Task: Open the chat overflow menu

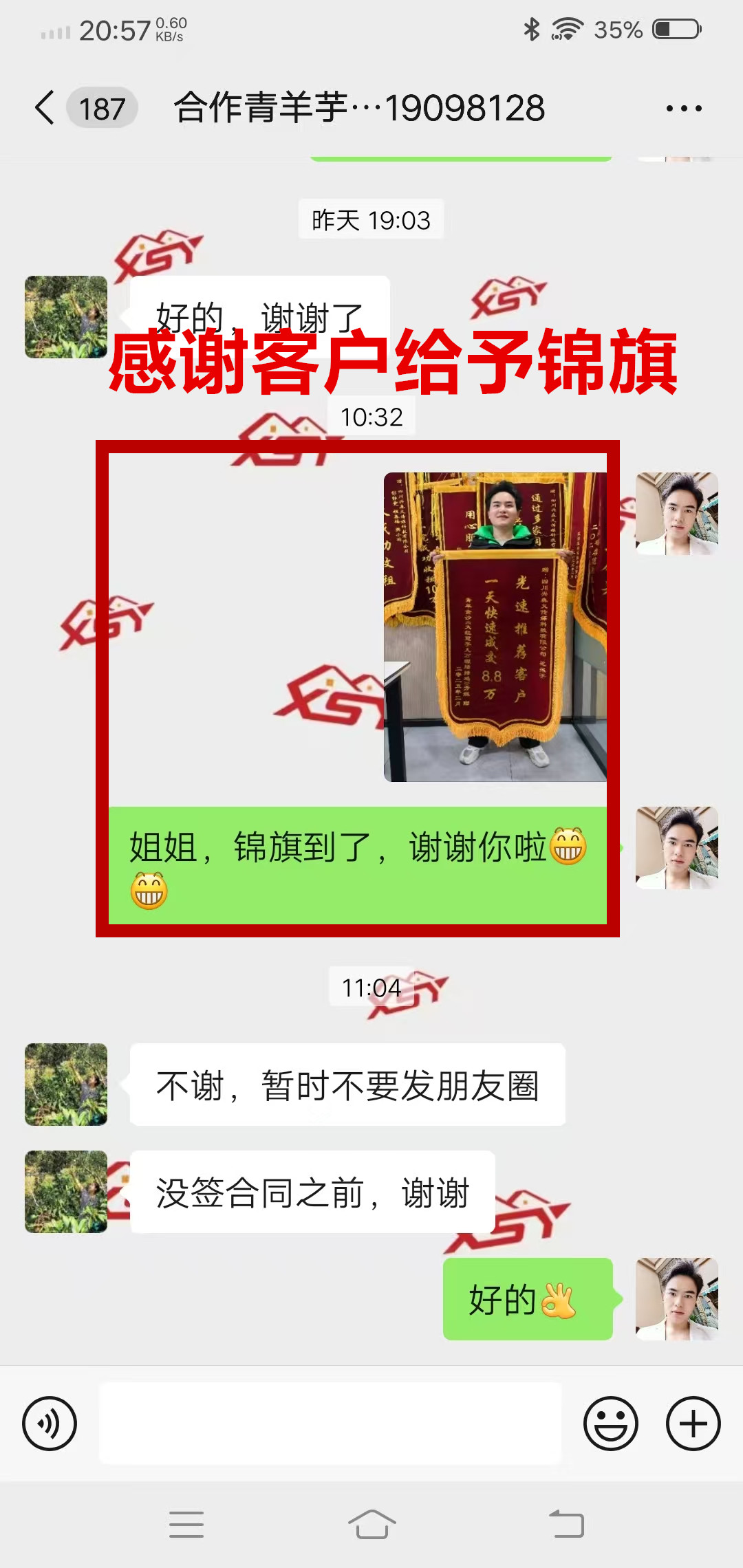Action: point(683,108)
